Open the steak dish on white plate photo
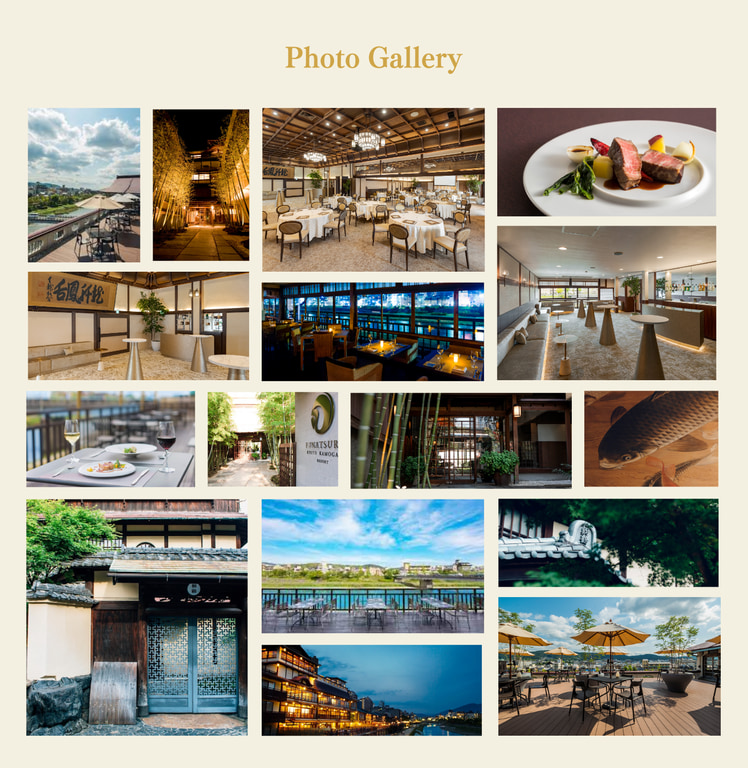748x768 pixels. click(x=606, y=162)
